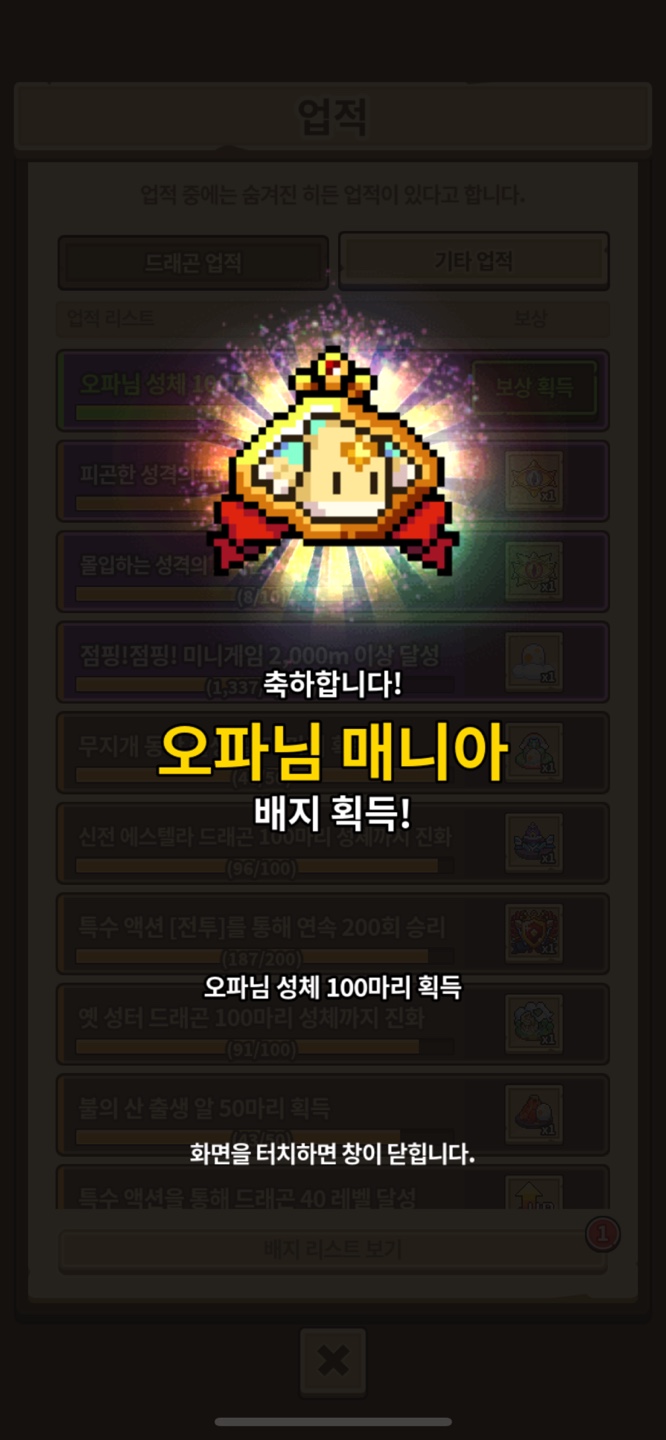Dismiss the 오파님 매니아 badge popup
The width and height of the screenshot is (666, 1440).
[x=332, y=1154]
